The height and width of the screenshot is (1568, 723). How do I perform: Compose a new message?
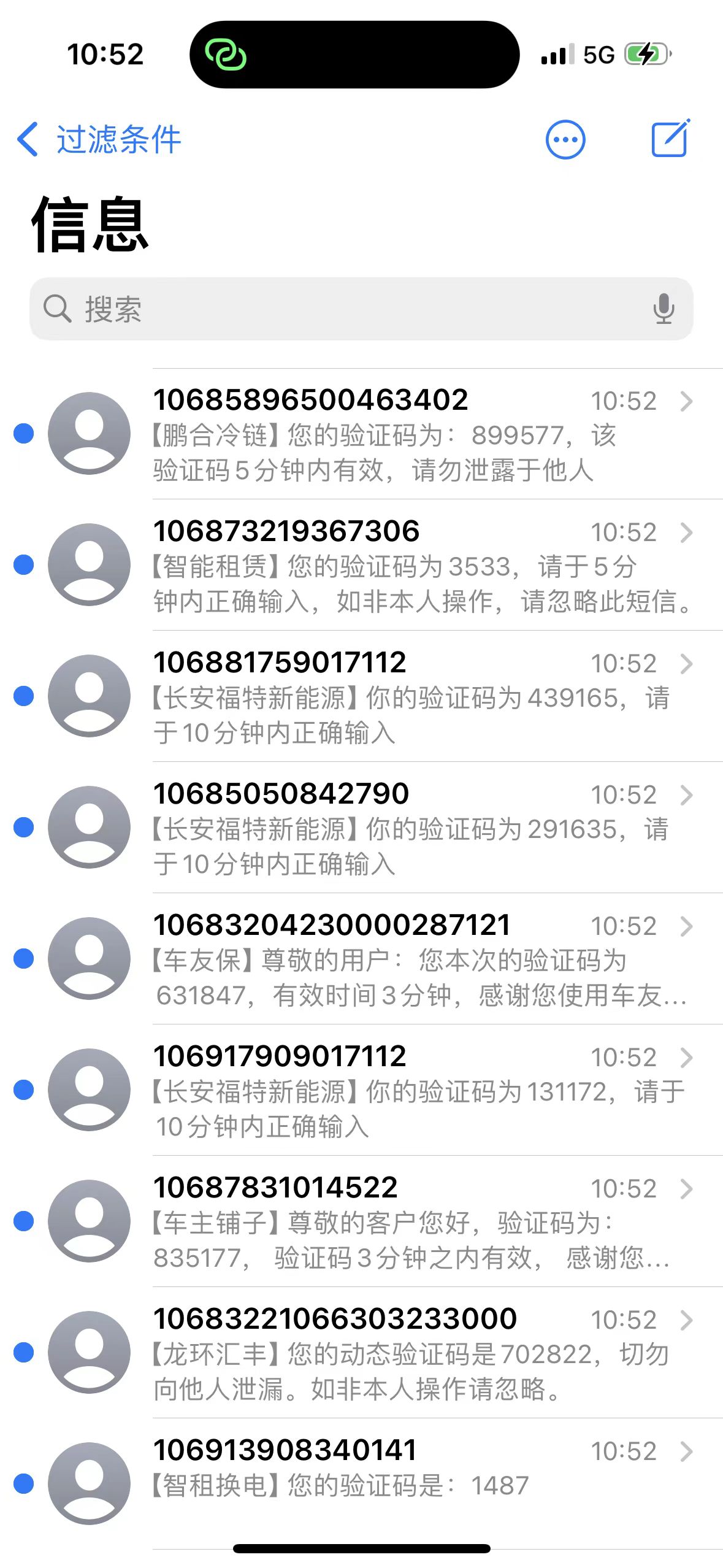click(670, 138)
